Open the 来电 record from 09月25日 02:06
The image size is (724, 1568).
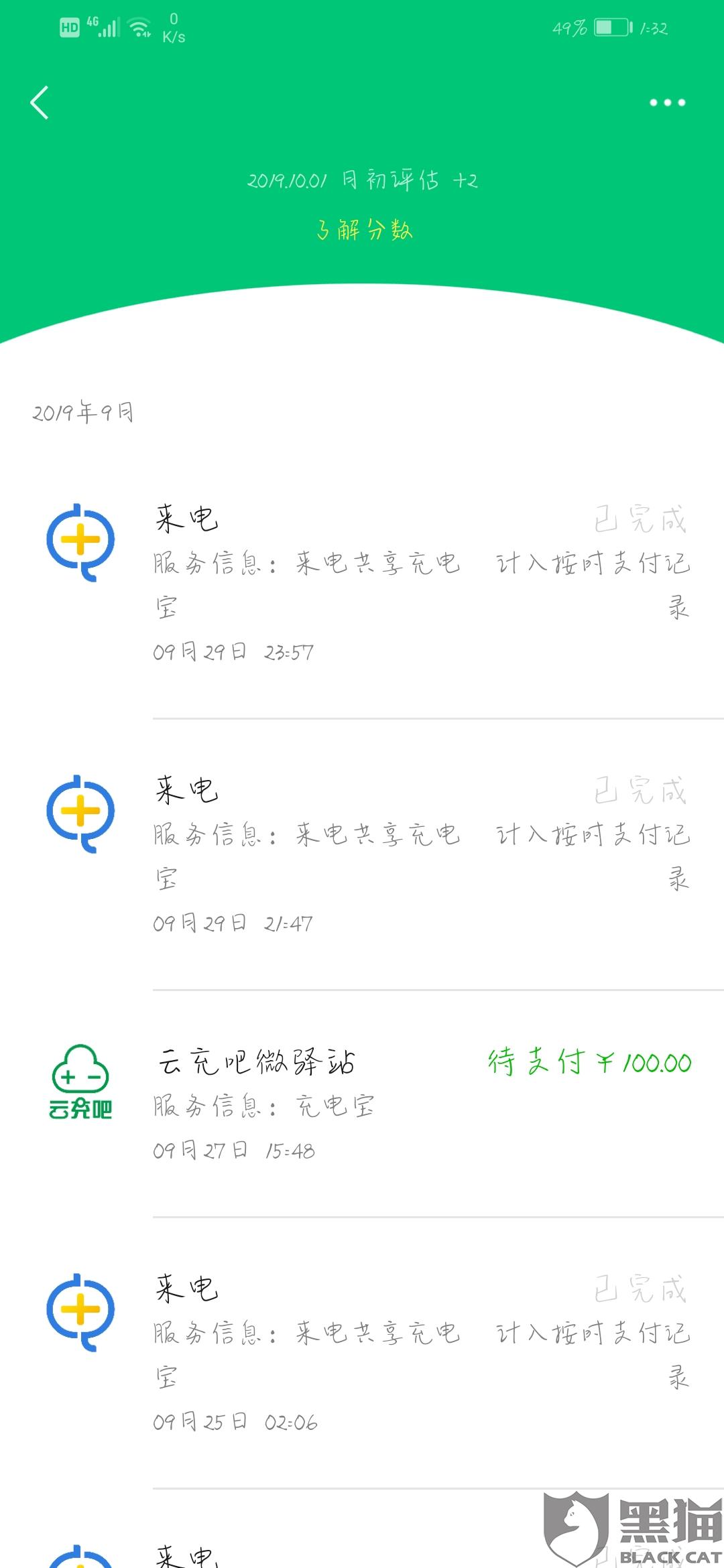tap(422, 1354)
